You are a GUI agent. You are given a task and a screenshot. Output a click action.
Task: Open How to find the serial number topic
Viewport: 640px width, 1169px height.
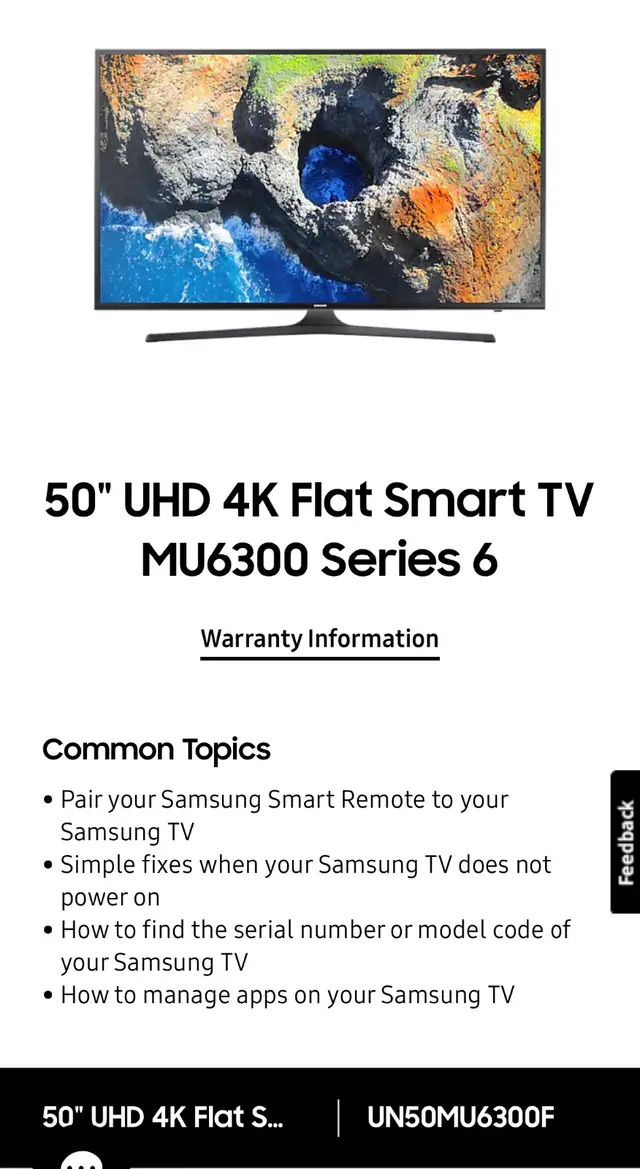point(316,945)
